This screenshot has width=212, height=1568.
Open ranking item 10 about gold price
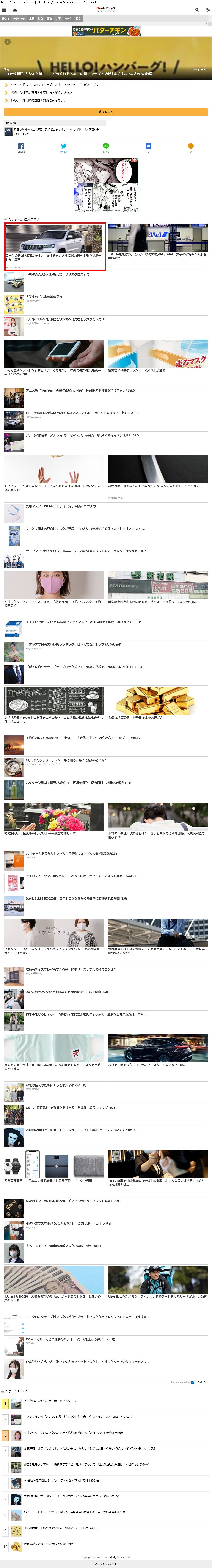coord(49,1544)
